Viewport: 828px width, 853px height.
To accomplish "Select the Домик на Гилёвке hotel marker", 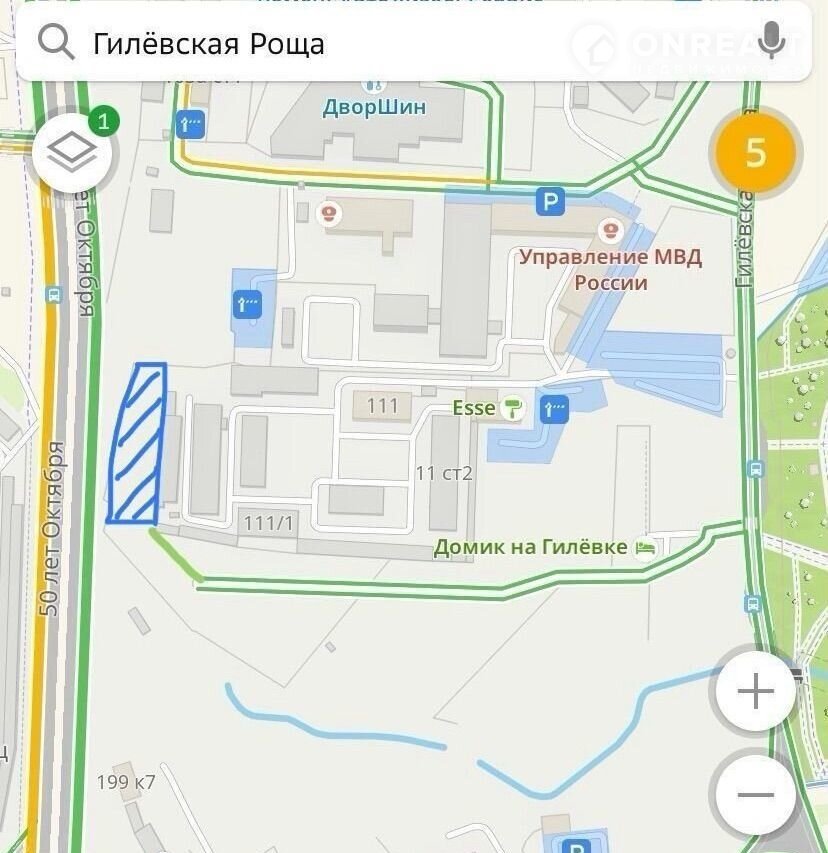I will pyautogui.click(x=645, y=547).
